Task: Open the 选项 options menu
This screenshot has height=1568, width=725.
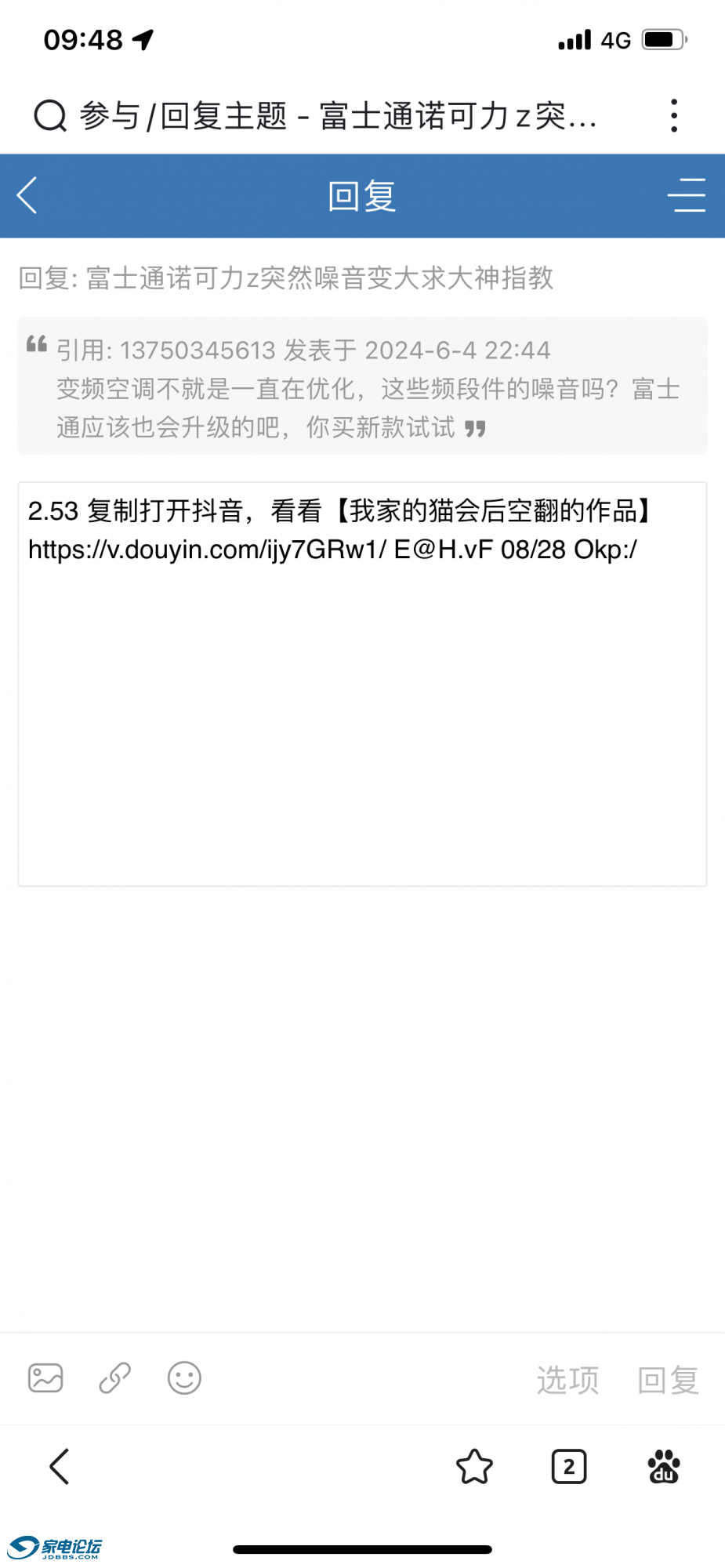Action: click(x=569, y=1380)
